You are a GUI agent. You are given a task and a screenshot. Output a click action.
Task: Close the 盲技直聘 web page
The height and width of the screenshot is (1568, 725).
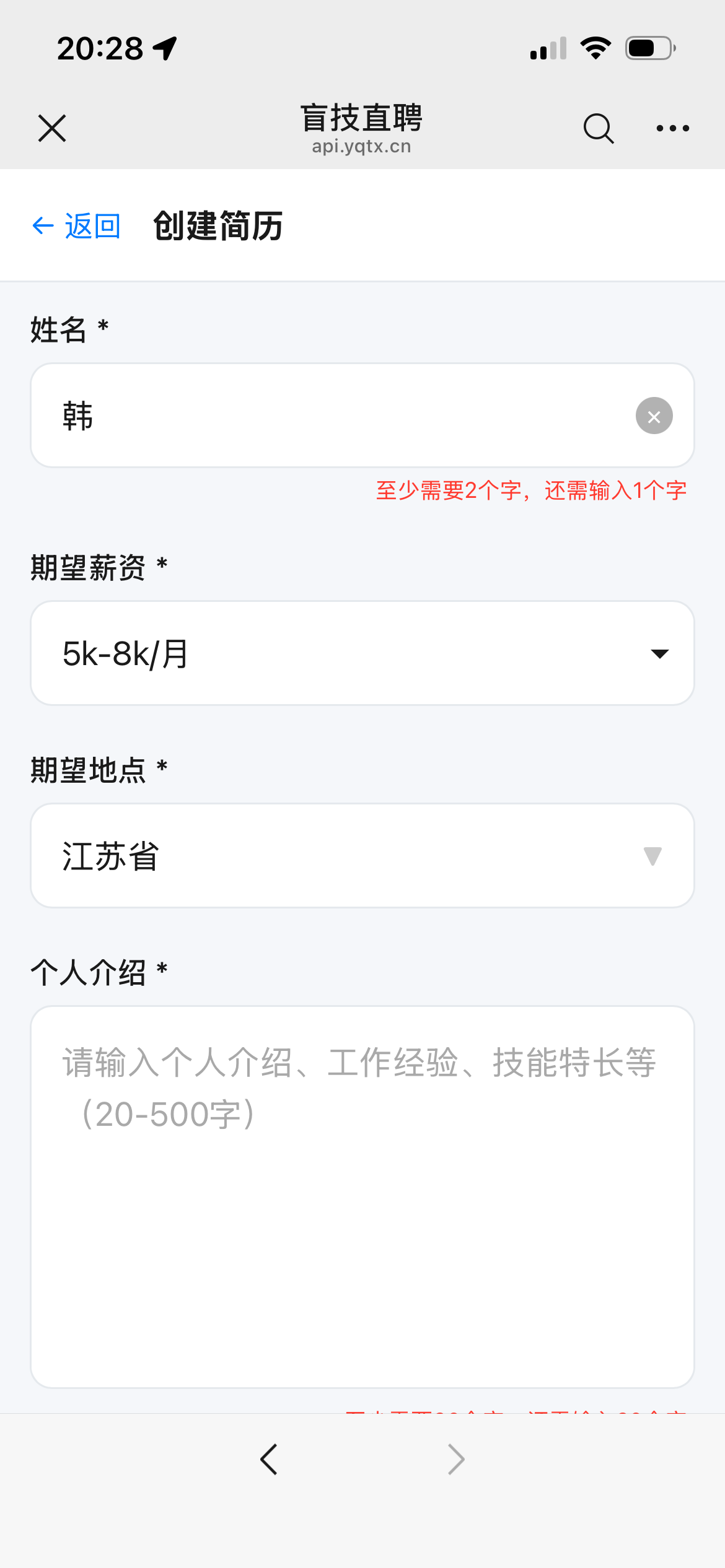click(51, 128)
